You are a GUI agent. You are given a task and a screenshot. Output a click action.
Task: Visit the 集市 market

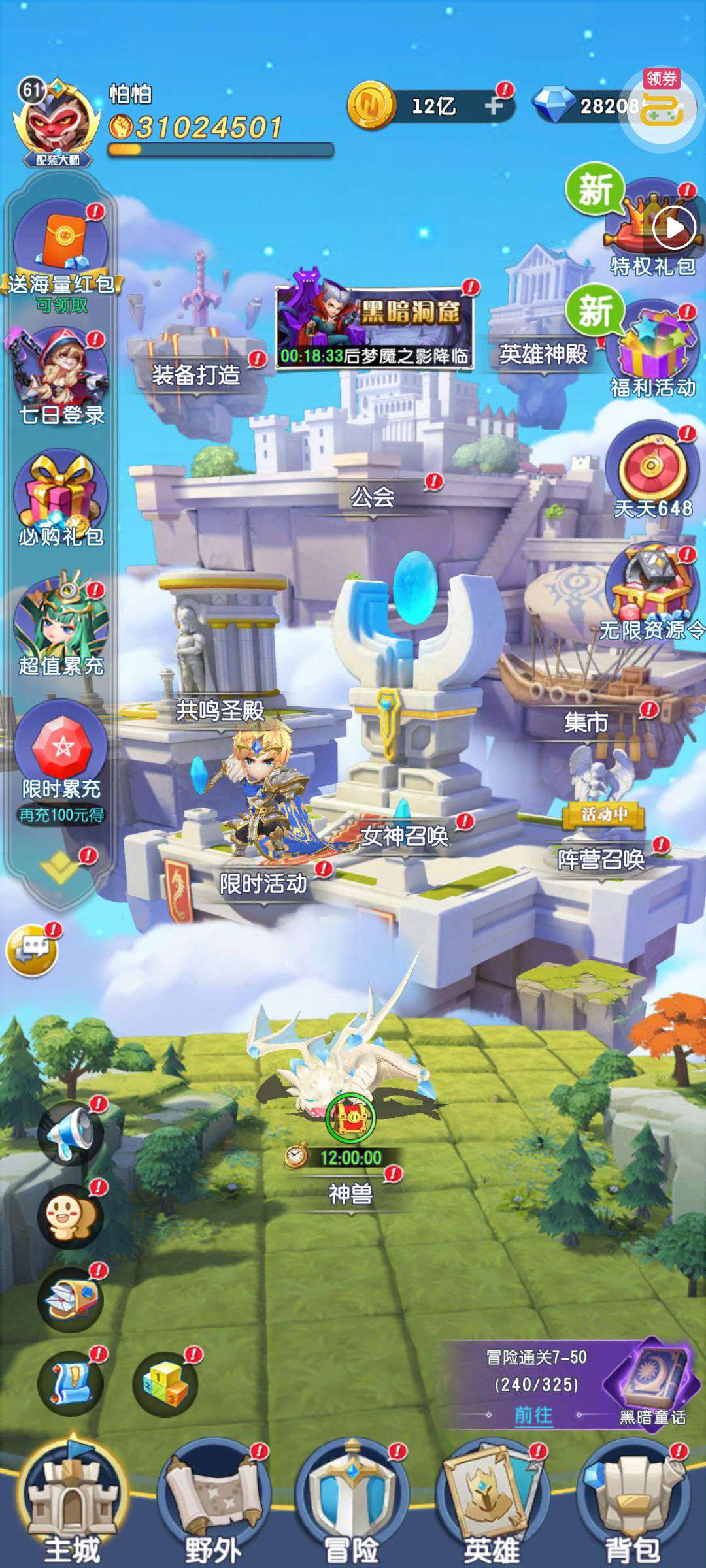(x=586, y=723)
